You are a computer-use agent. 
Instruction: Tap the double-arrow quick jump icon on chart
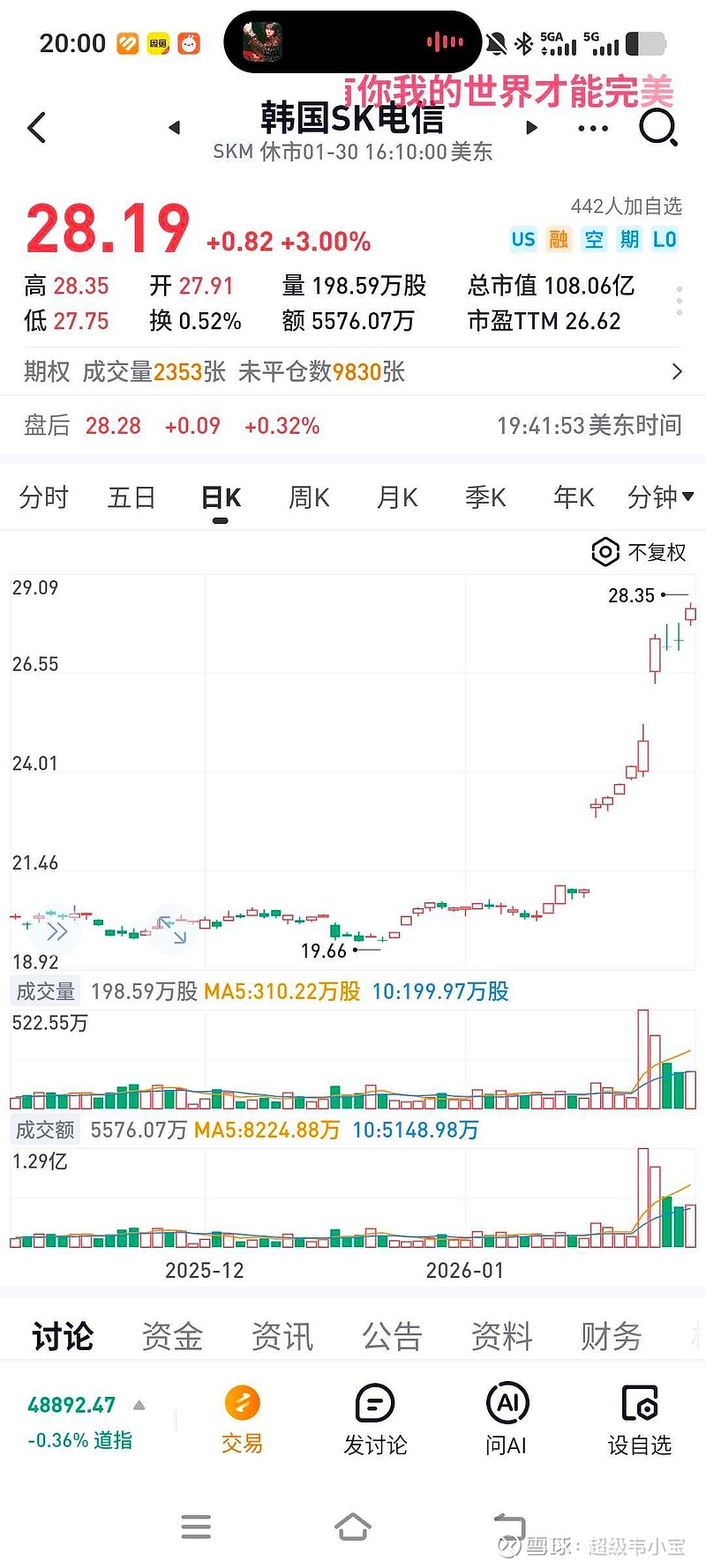57,930
